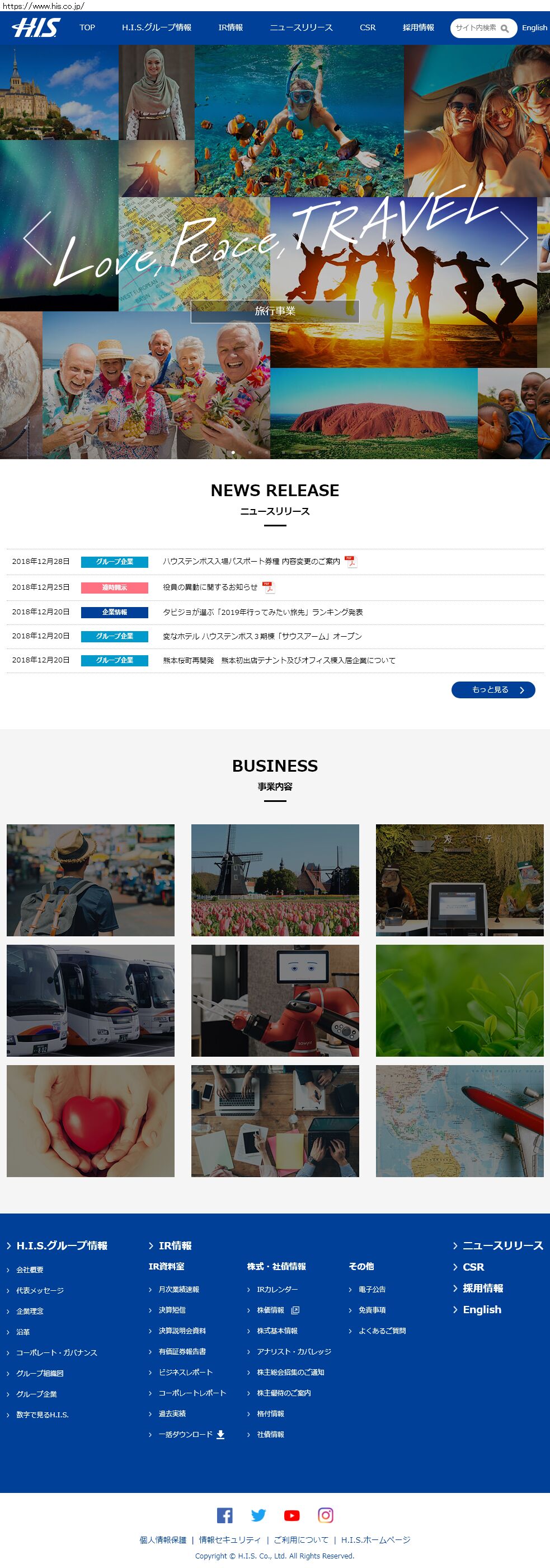
Task: Open the YouTube icon in the footer
Action: click(292, 1515)
